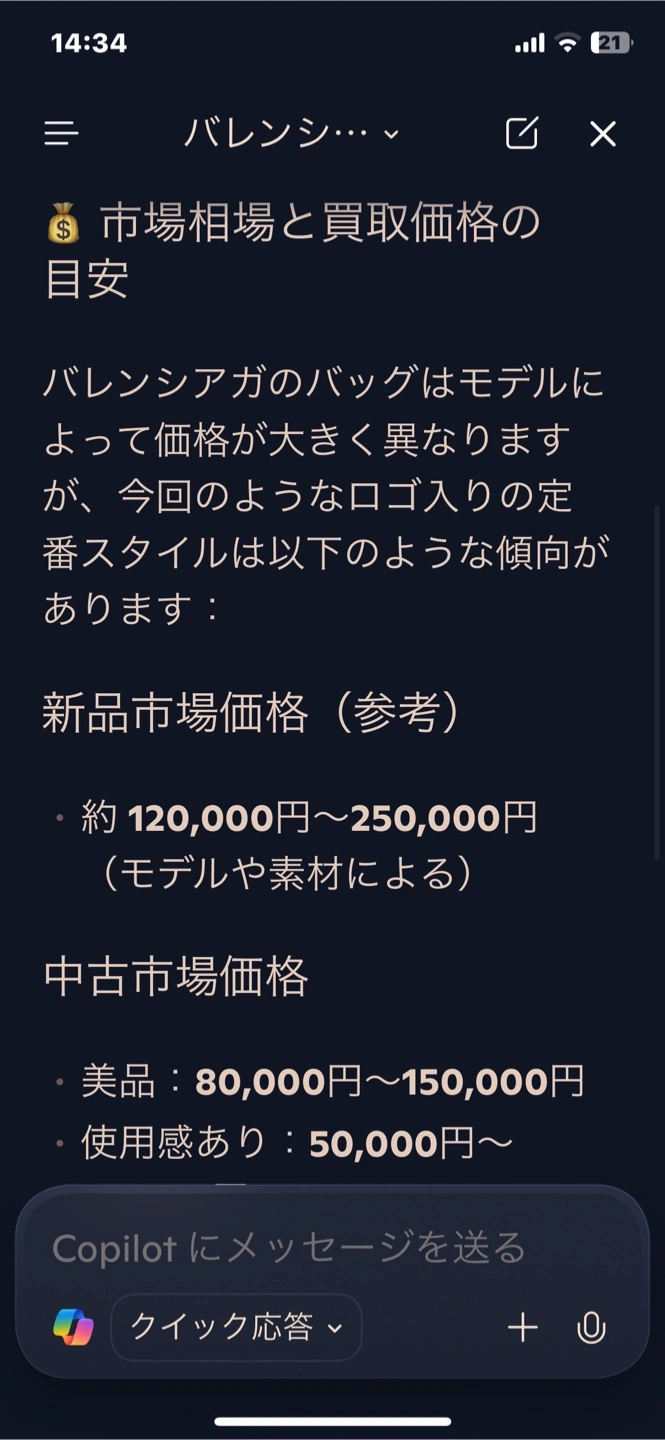This screenshot has width=665, height=1440.
Task: Tap the plus icon to add attachment
Action: pyautogui.click(x=523, y=1328)
